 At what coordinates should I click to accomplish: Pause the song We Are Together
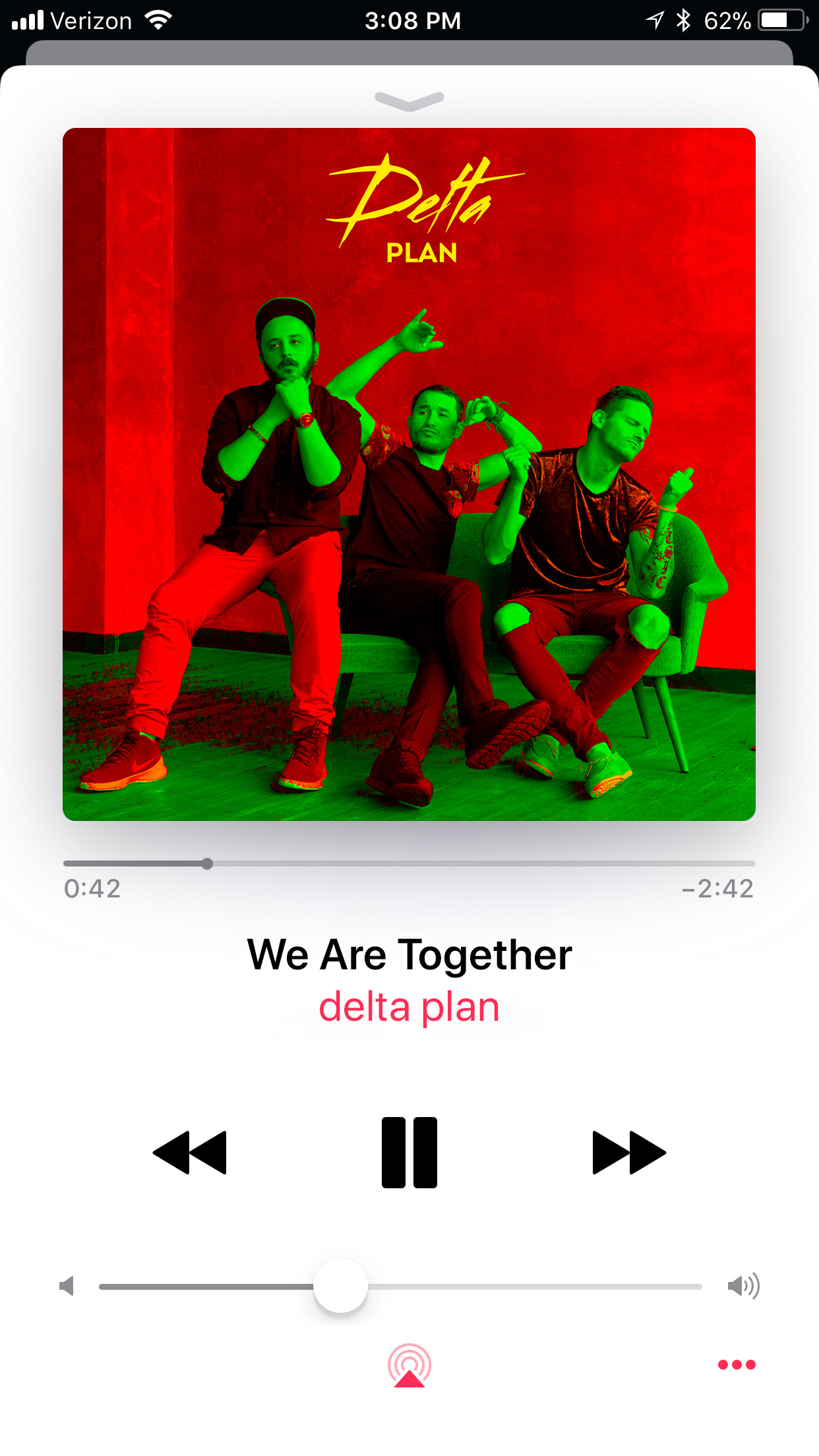tap(409, 1152)
